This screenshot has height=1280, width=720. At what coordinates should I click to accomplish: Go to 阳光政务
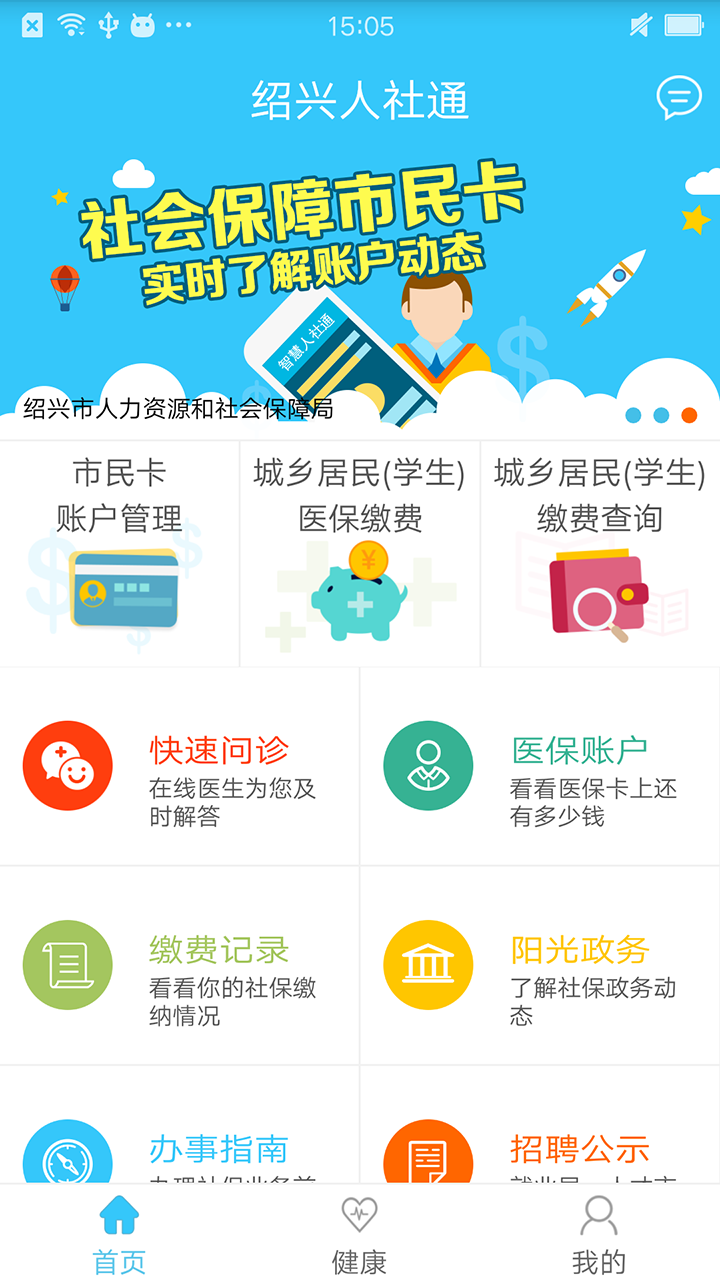pyautogui.click(x=540, y=966)
